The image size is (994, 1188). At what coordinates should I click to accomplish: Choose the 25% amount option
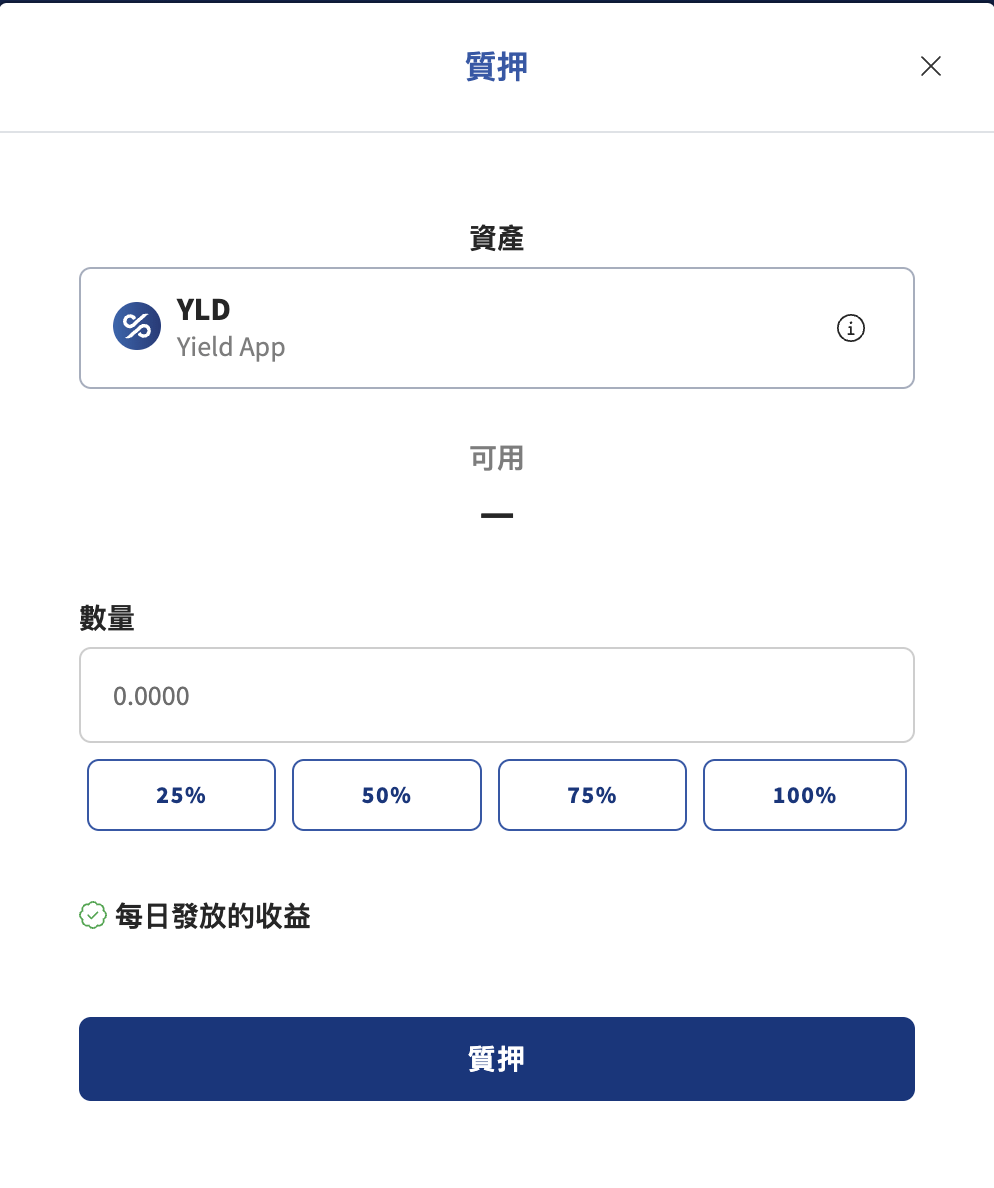180,795
